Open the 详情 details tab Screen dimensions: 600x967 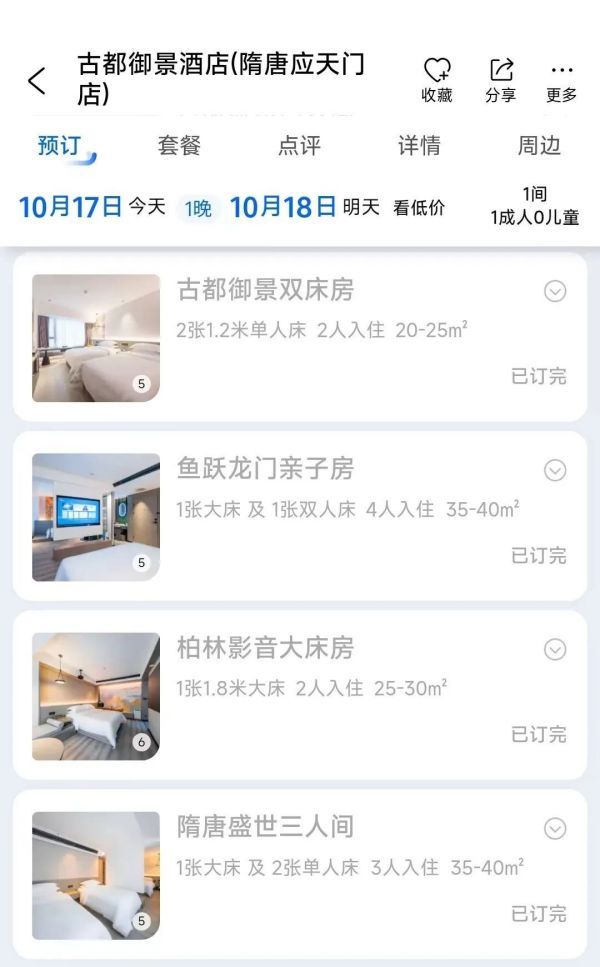pos(419,146)
